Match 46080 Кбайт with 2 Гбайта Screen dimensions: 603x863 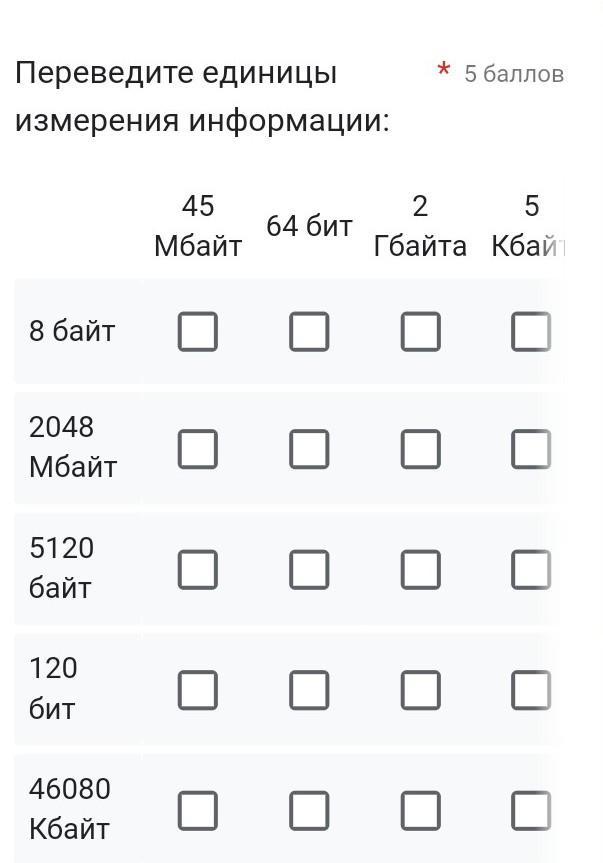pyautogui.click(x=420, y=810)
